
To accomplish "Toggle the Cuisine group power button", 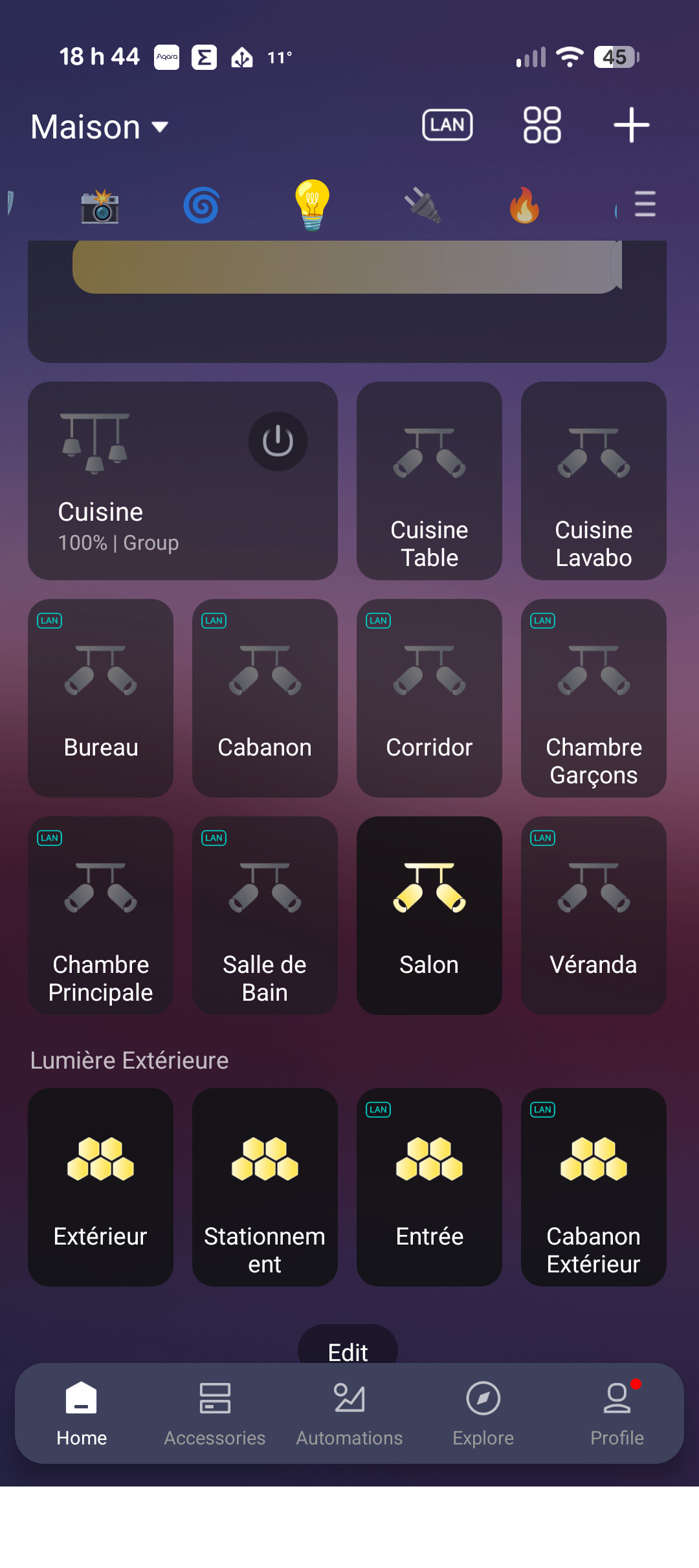I will 278,442.
